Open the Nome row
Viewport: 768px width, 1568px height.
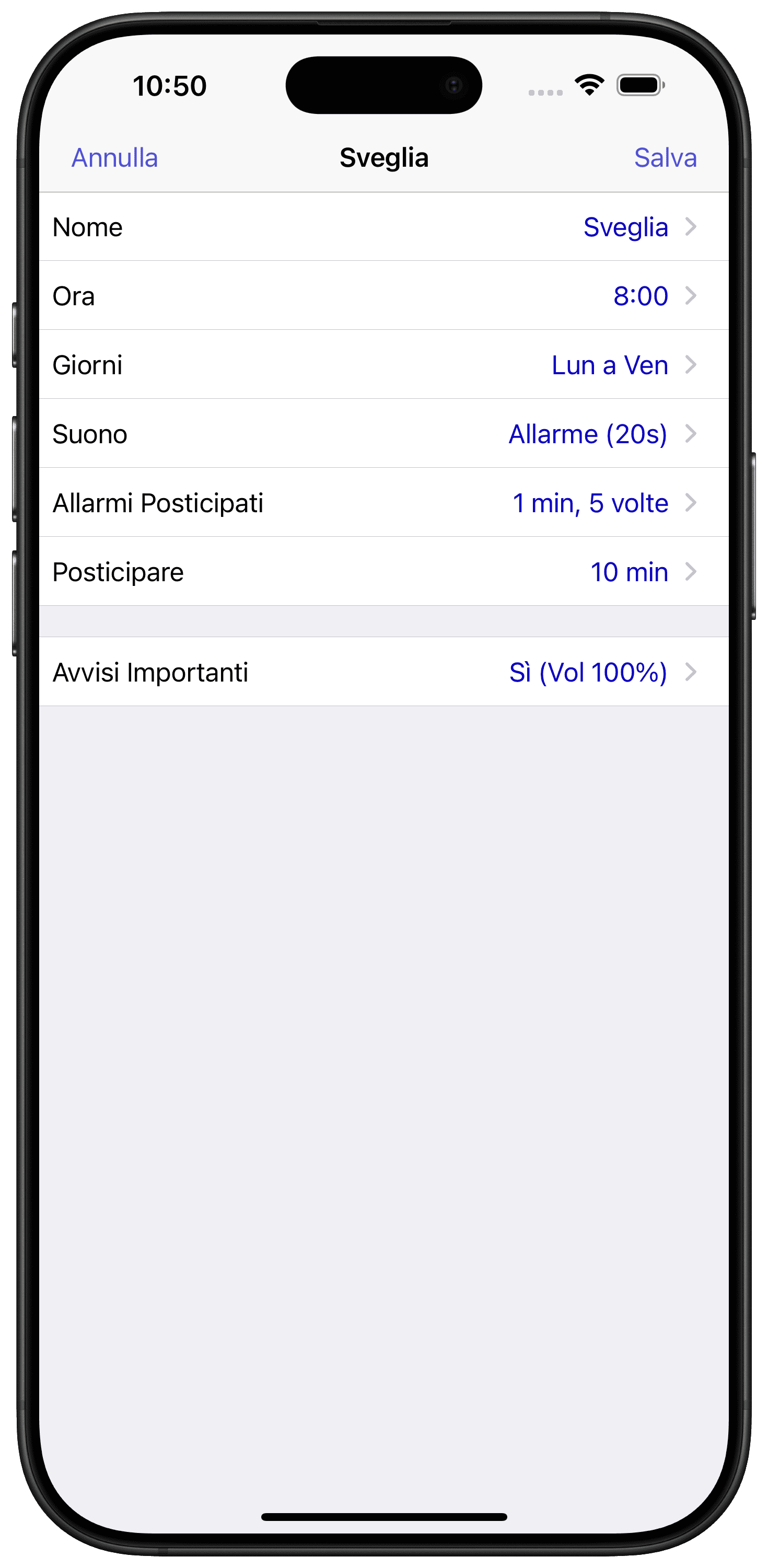pyautogui.click(x=384, y=227)
